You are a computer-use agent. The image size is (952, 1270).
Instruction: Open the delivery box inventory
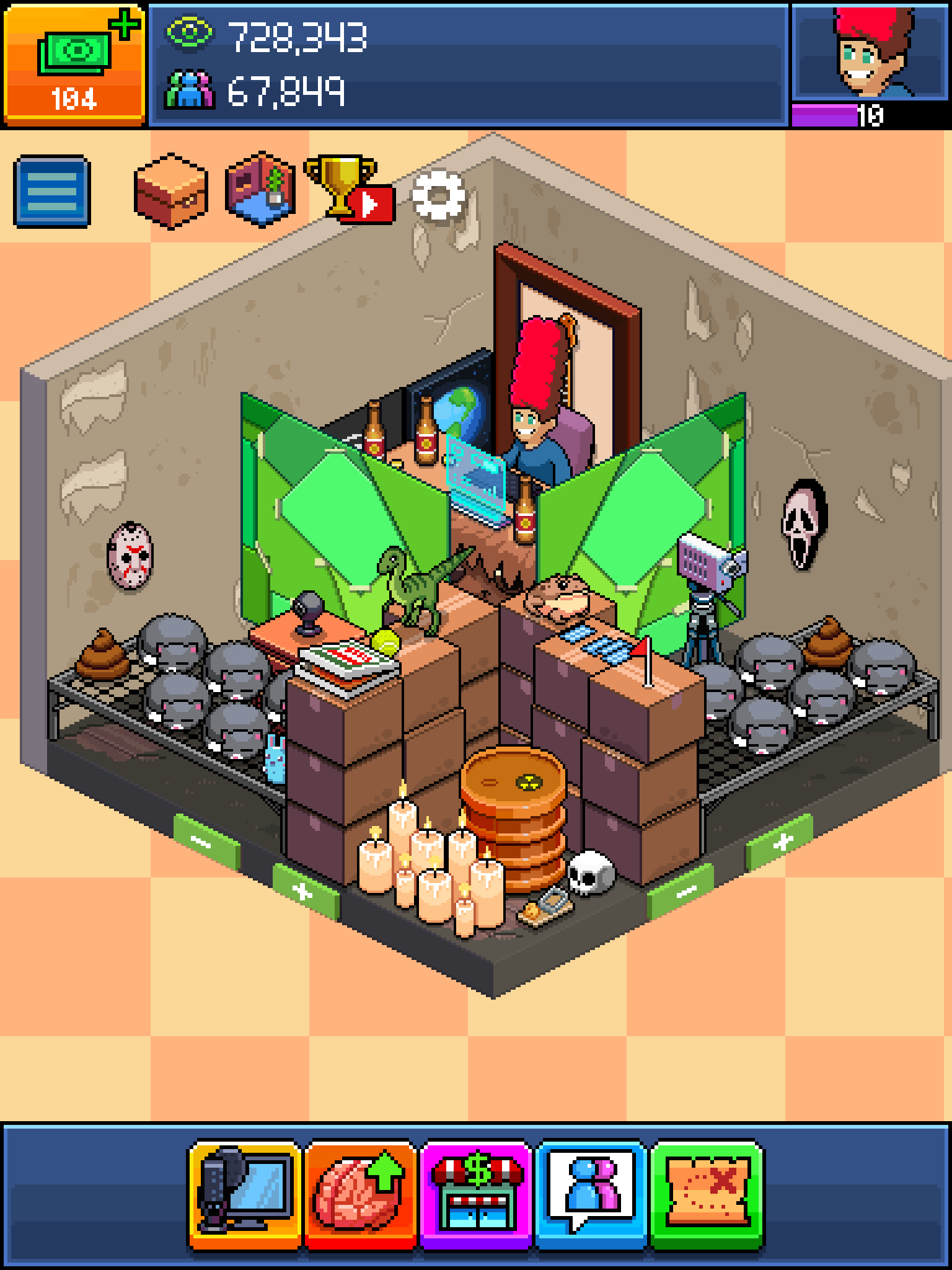pos(170,191)
